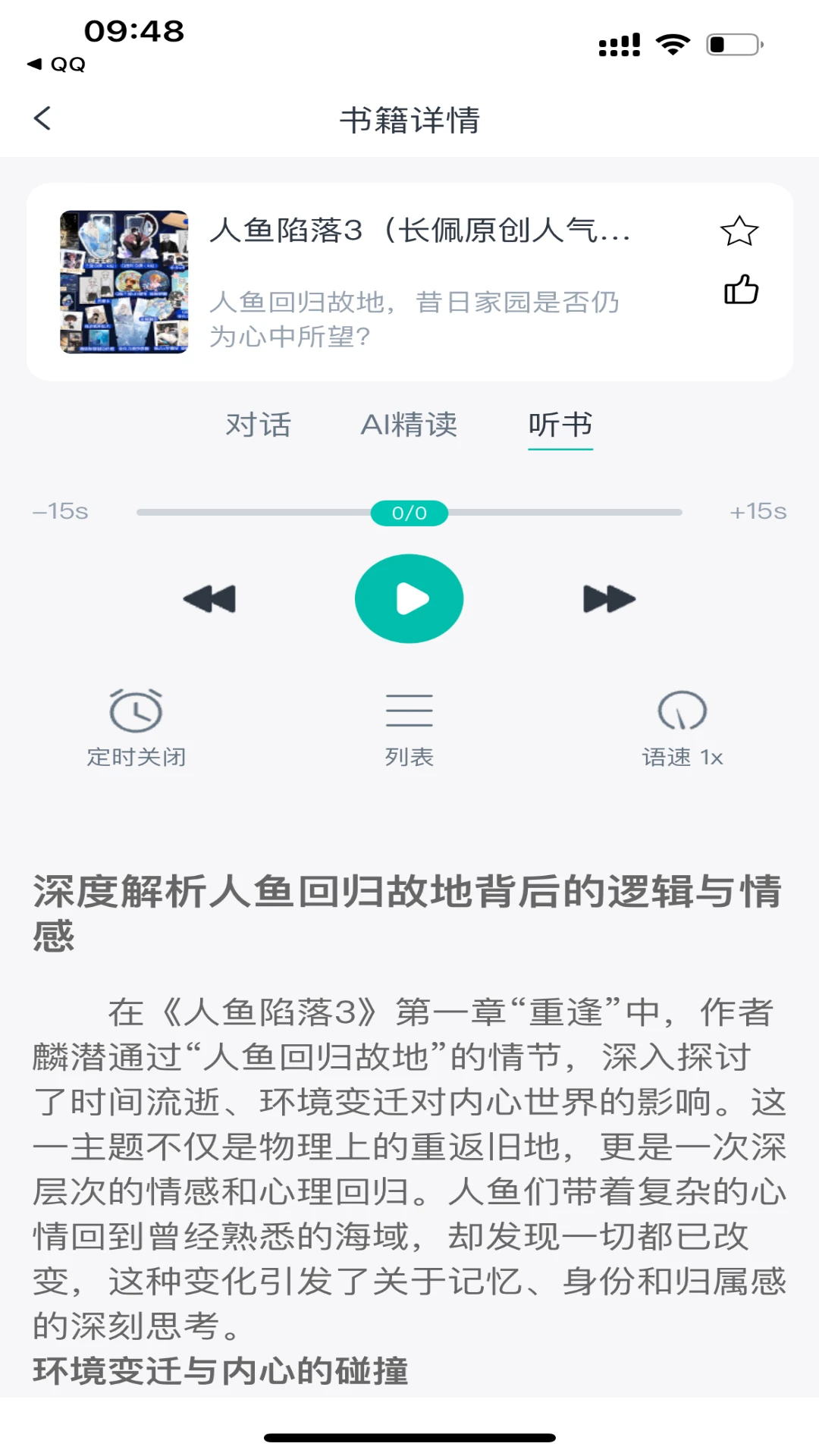Open the AI精读 tab

(409, 425)
